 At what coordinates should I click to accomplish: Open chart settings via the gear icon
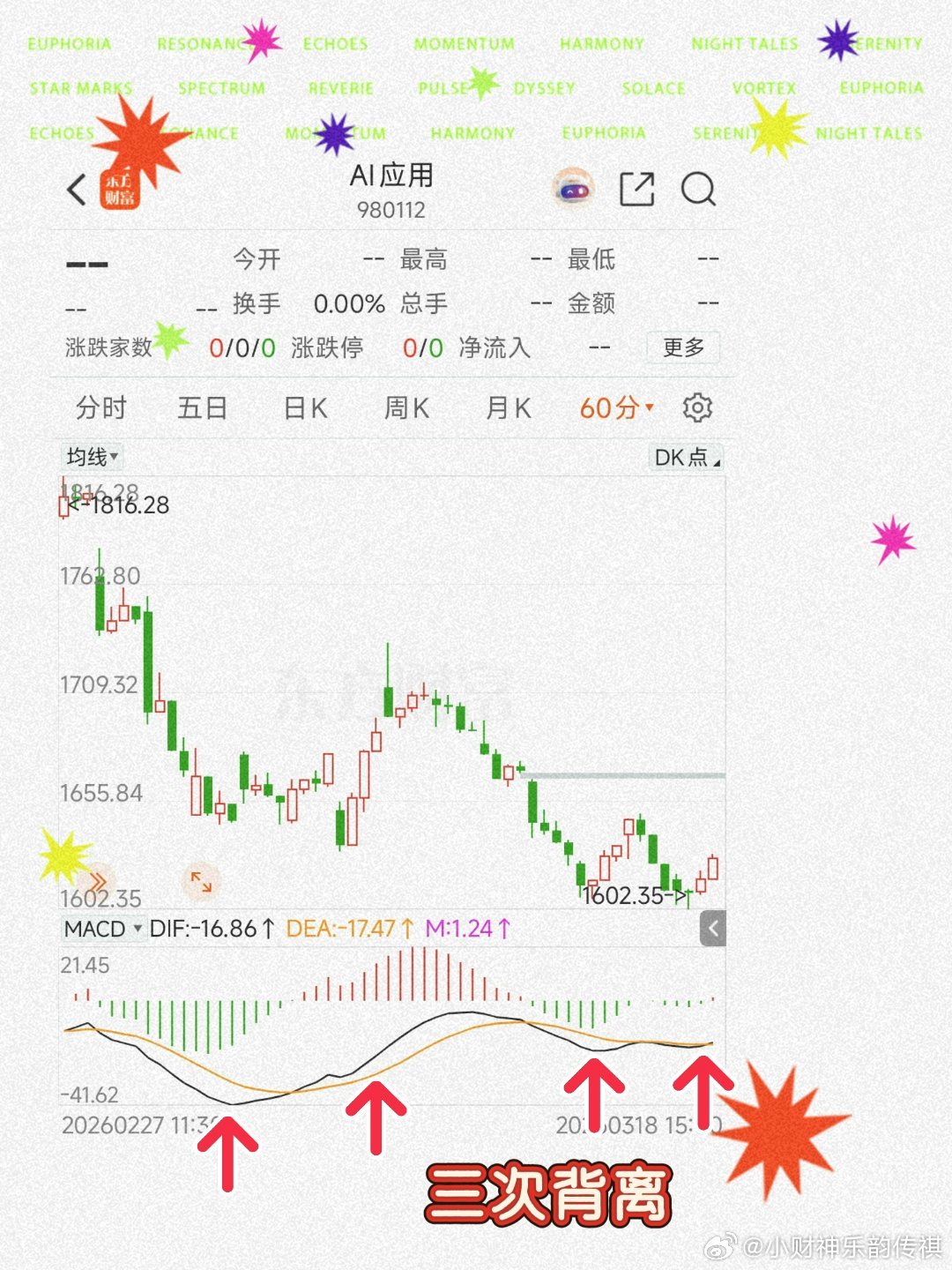click(x=698, y=407)
